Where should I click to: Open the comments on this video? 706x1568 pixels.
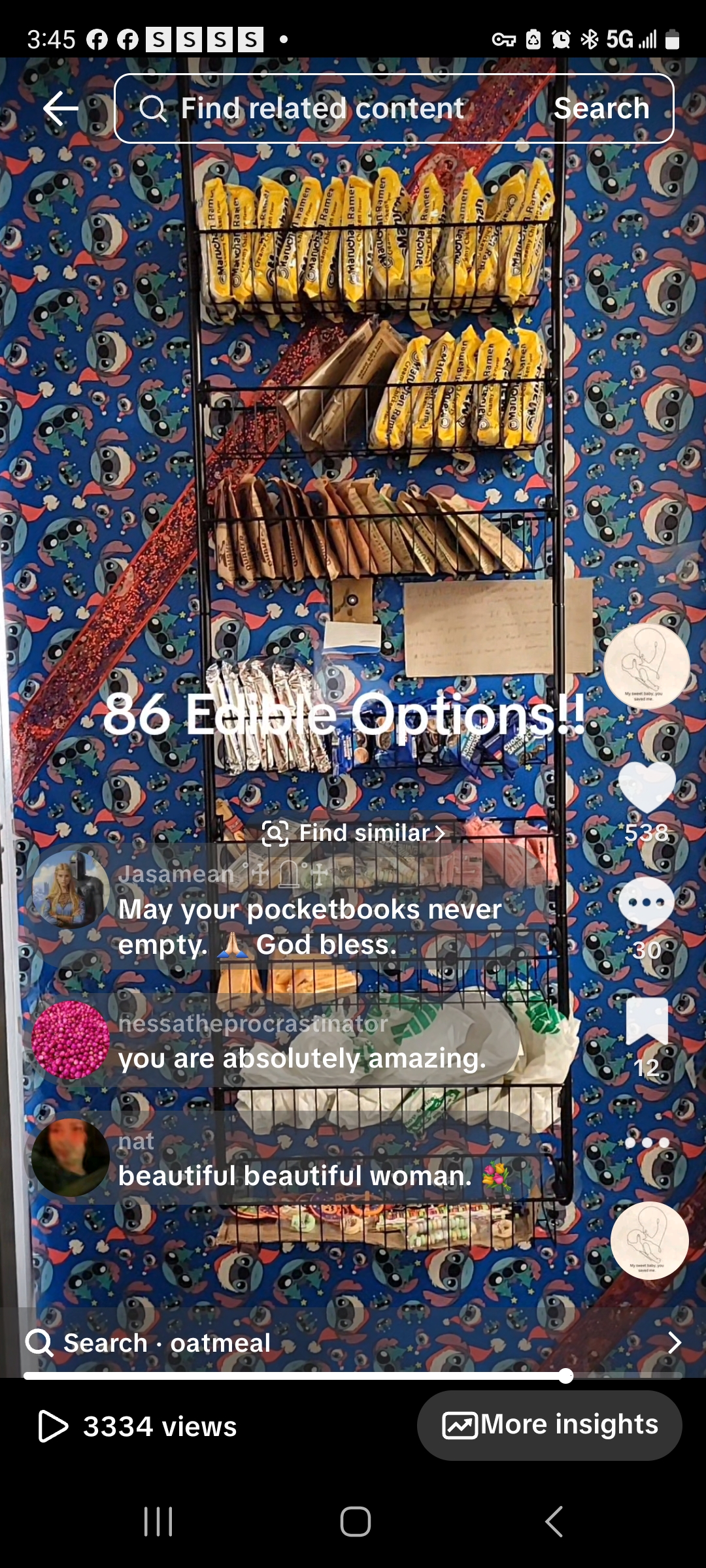[x=647, y=905]
